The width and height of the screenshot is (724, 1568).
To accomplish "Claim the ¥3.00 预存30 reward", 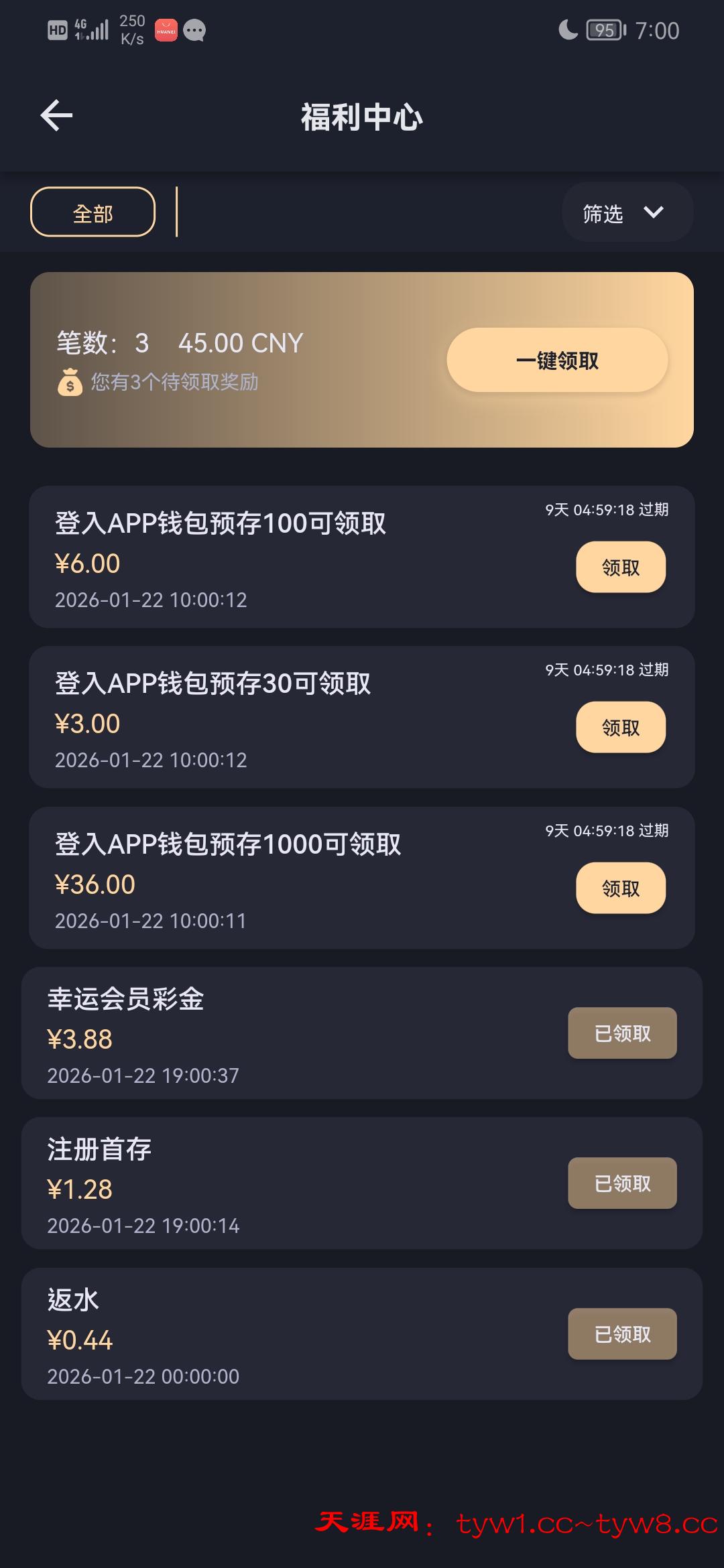I will [621, 728].
